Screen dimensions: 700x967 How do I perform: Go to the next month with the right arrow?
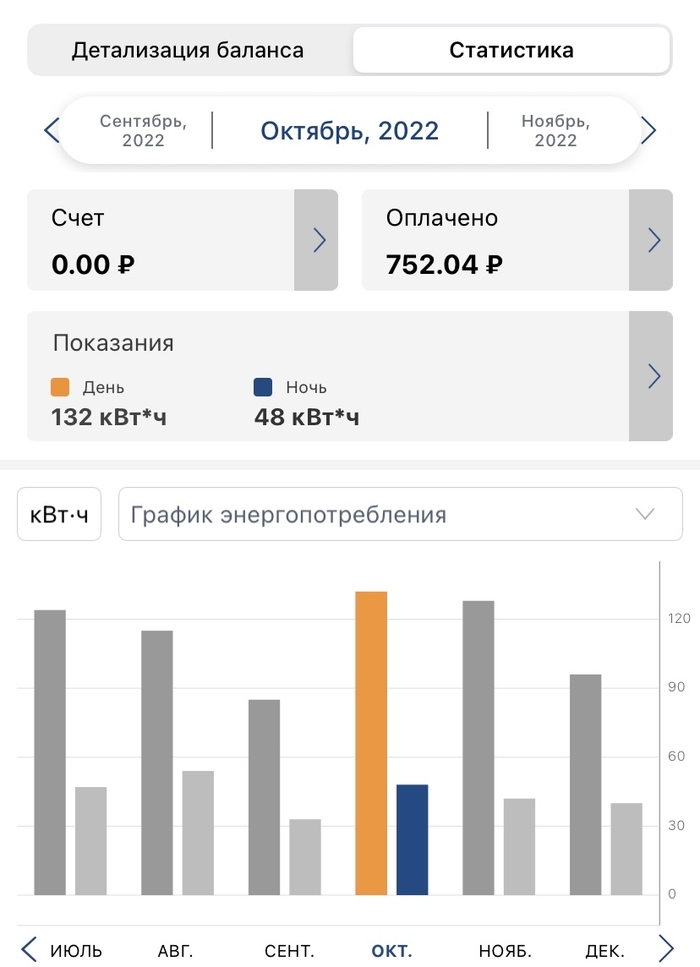[648, 130]
